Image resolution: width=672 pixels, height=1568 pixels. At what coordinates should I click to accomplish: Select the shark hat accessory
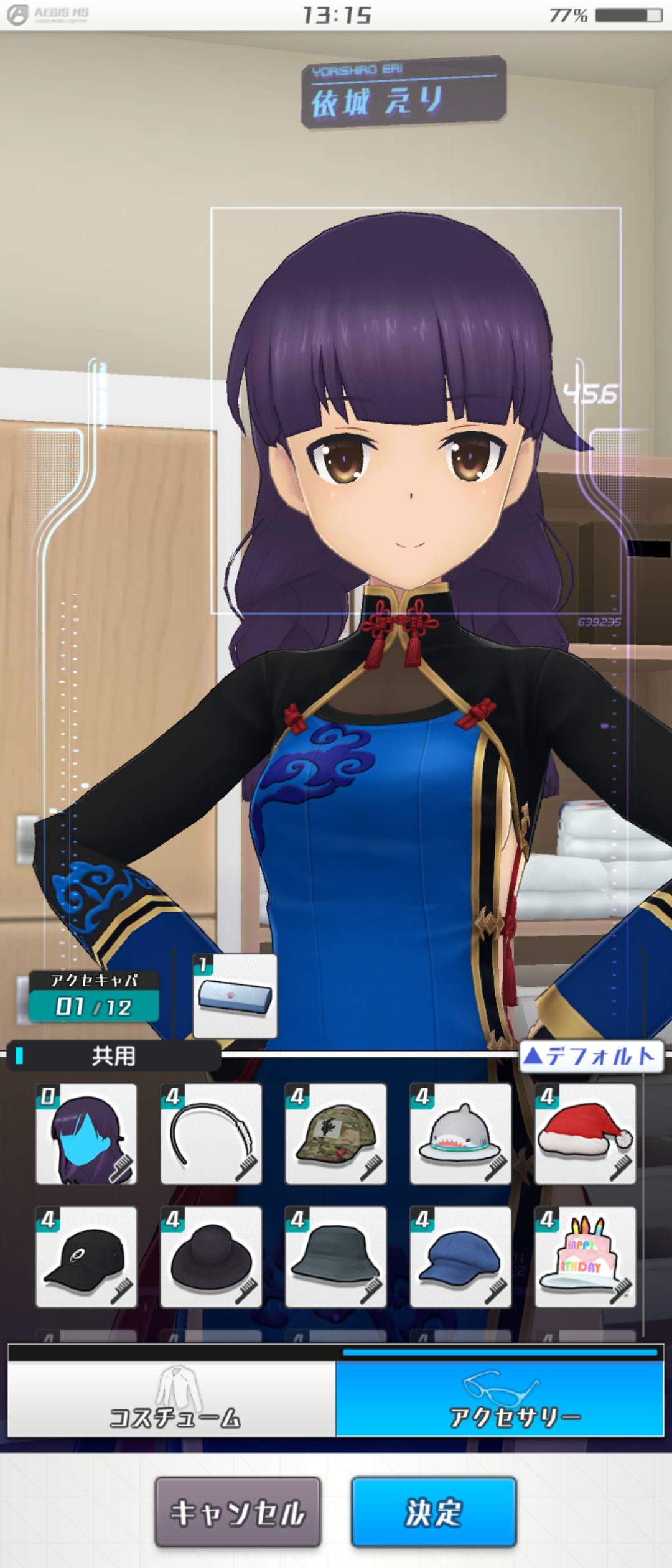(460, 1134)
